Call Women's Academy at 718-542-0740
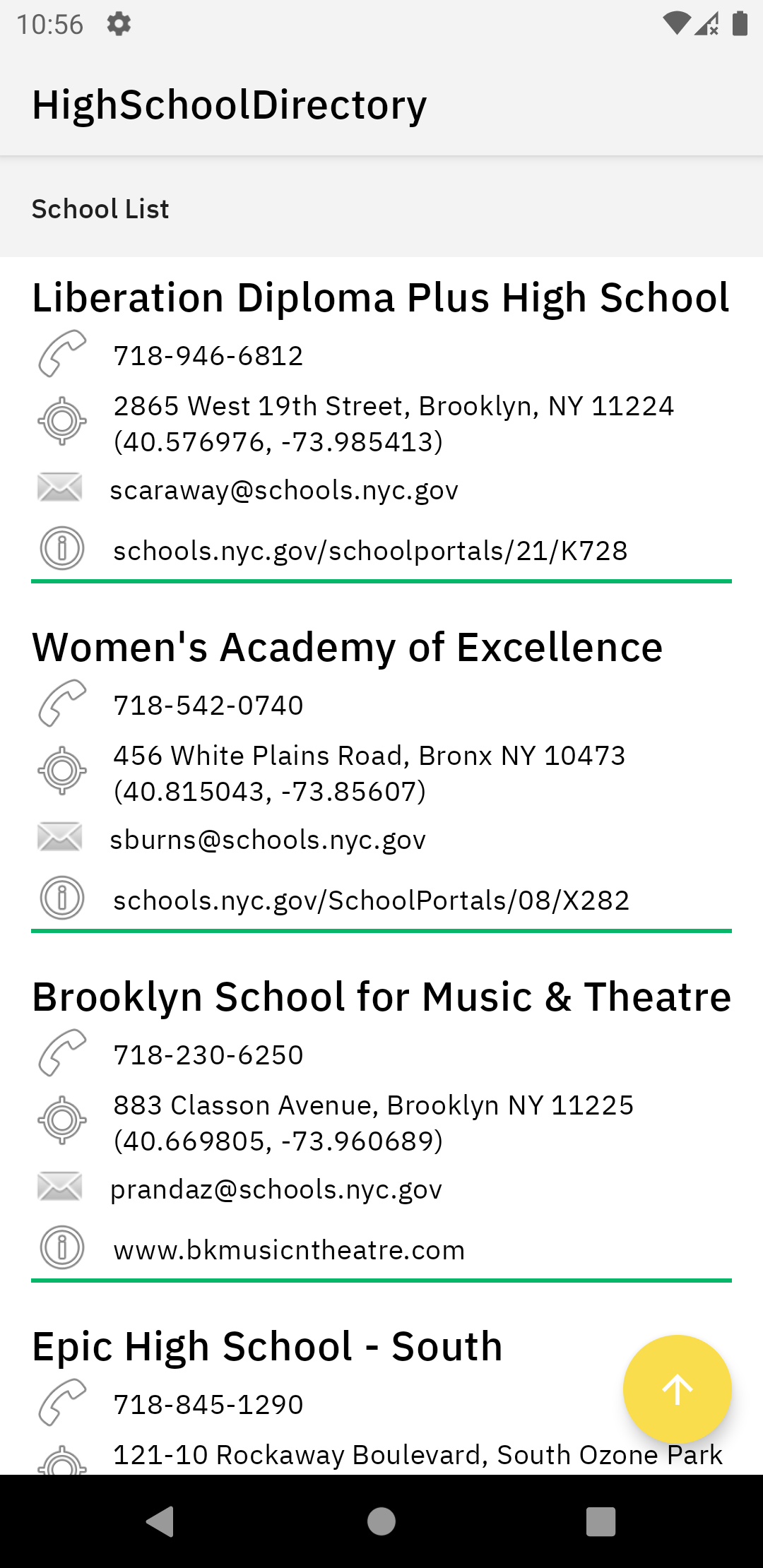 click(x=208, y=705)
